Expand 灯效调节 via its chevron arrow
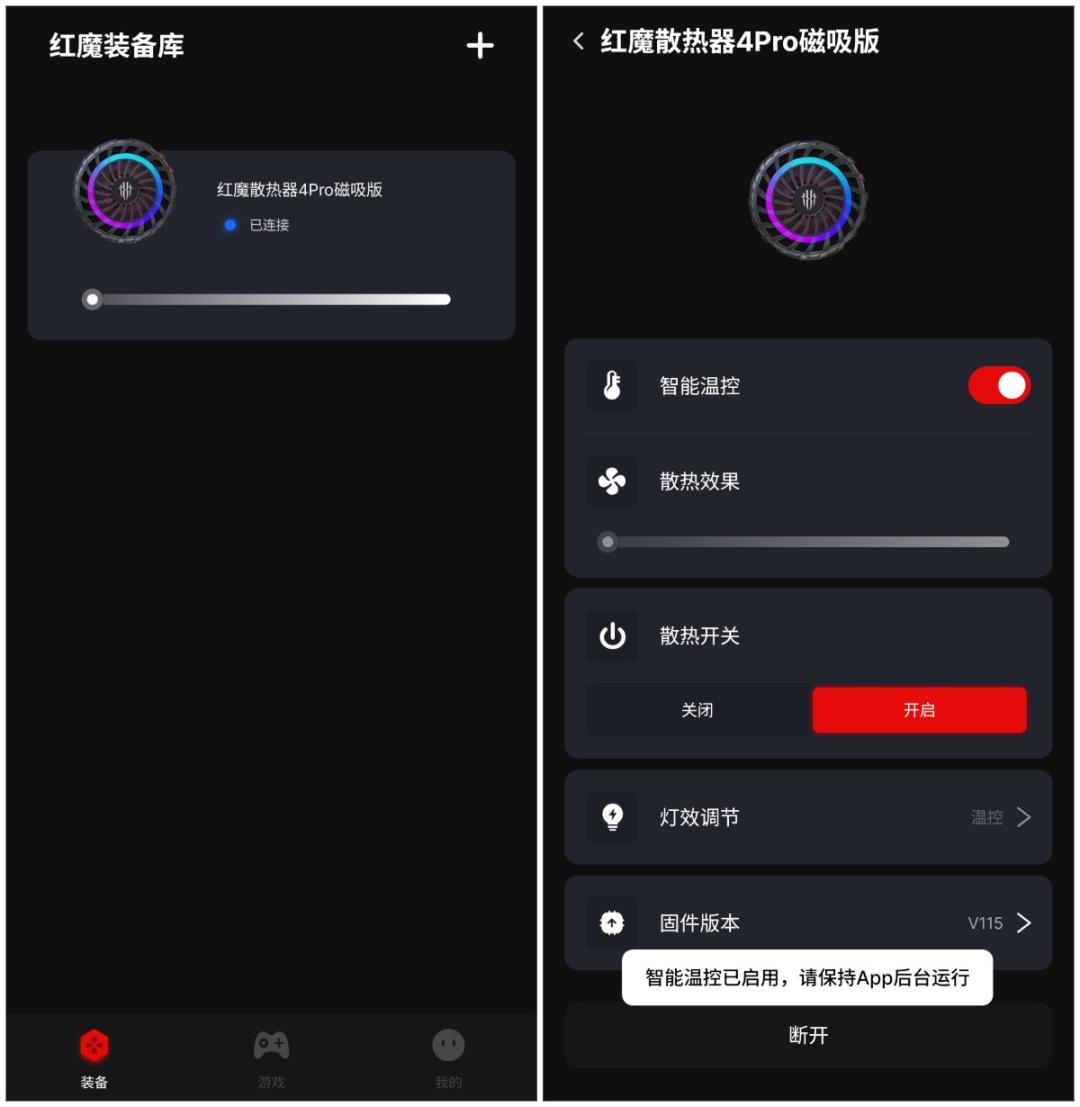This screenshot has height=1107, width=1080. (x=1022, y=817)
